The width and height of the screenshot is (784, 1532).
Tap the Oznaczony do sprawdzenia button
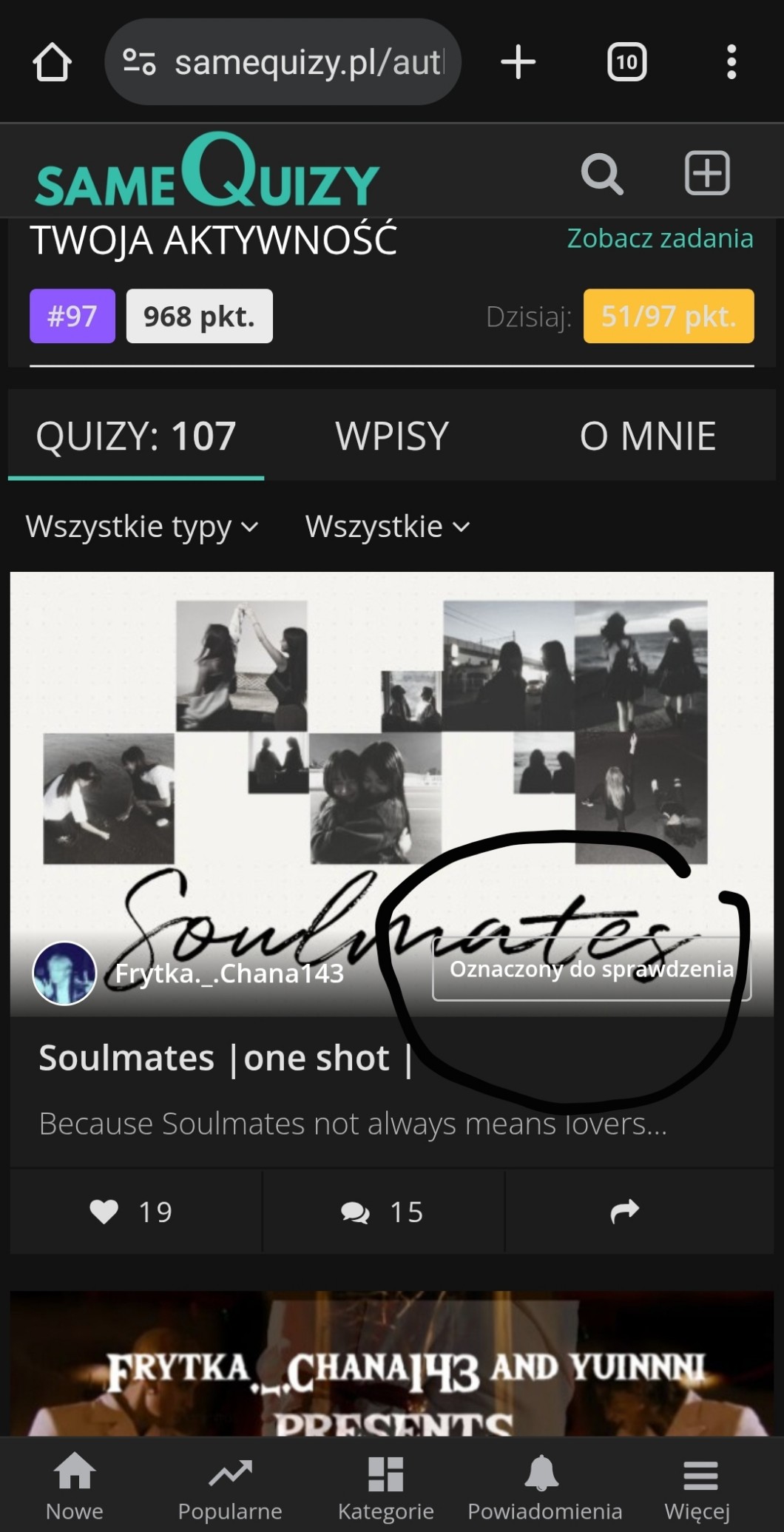tap(592, 969)
